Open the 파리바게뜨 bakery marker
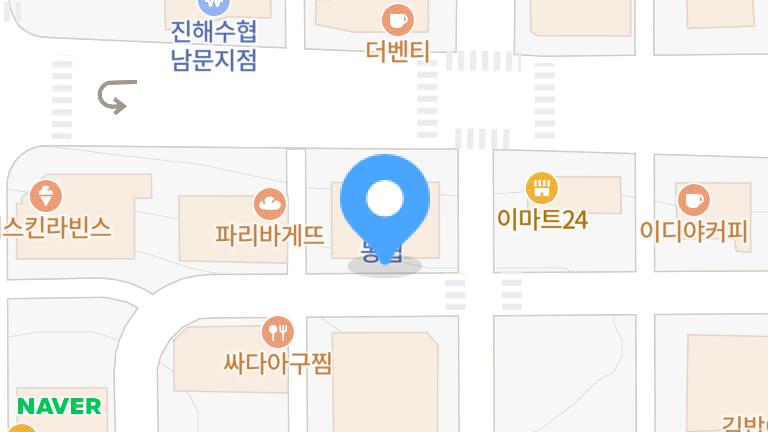The height and width of the screenshot is (432, 768). [270, 205]
